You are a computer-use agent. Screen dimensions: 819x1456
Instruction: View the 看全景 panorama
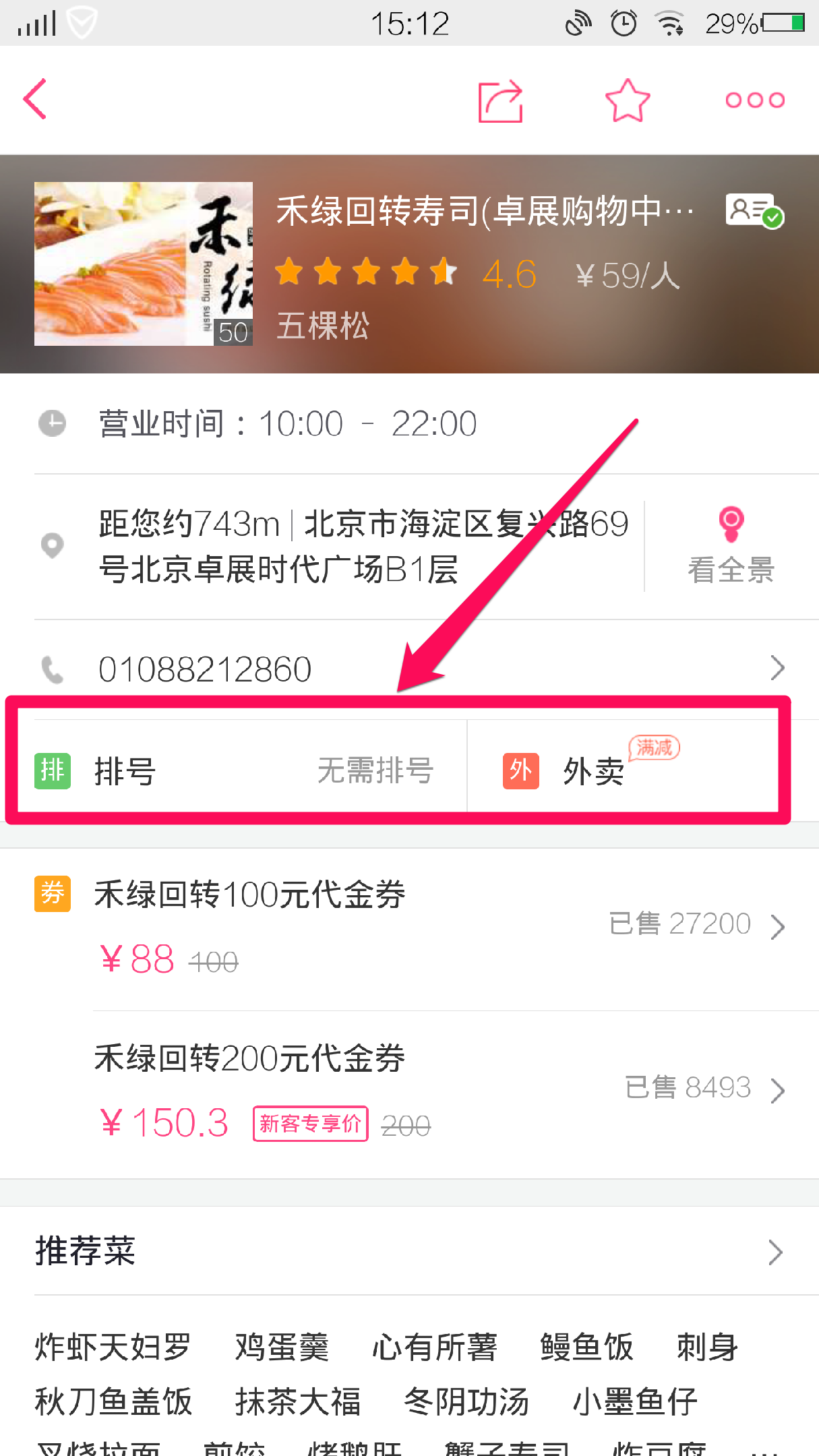pos(731,547)
